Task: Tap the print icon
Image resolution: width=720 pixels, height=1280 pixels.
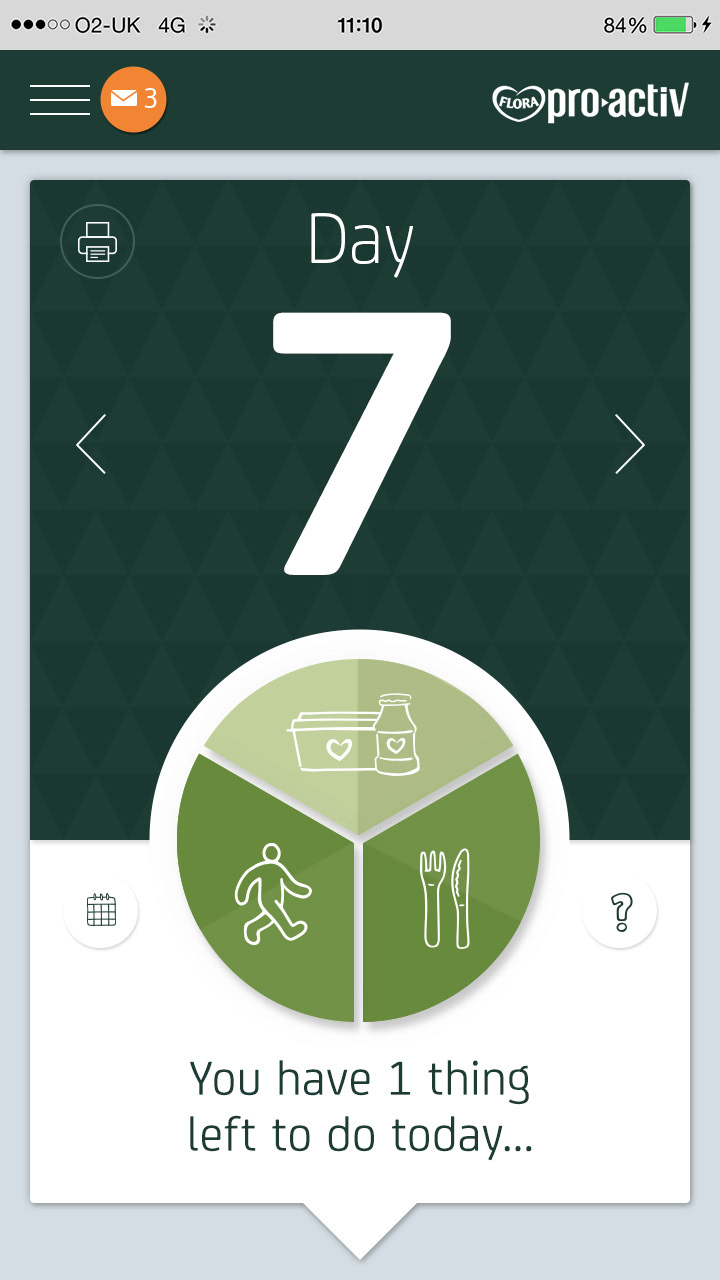Action: pos(98,241)
